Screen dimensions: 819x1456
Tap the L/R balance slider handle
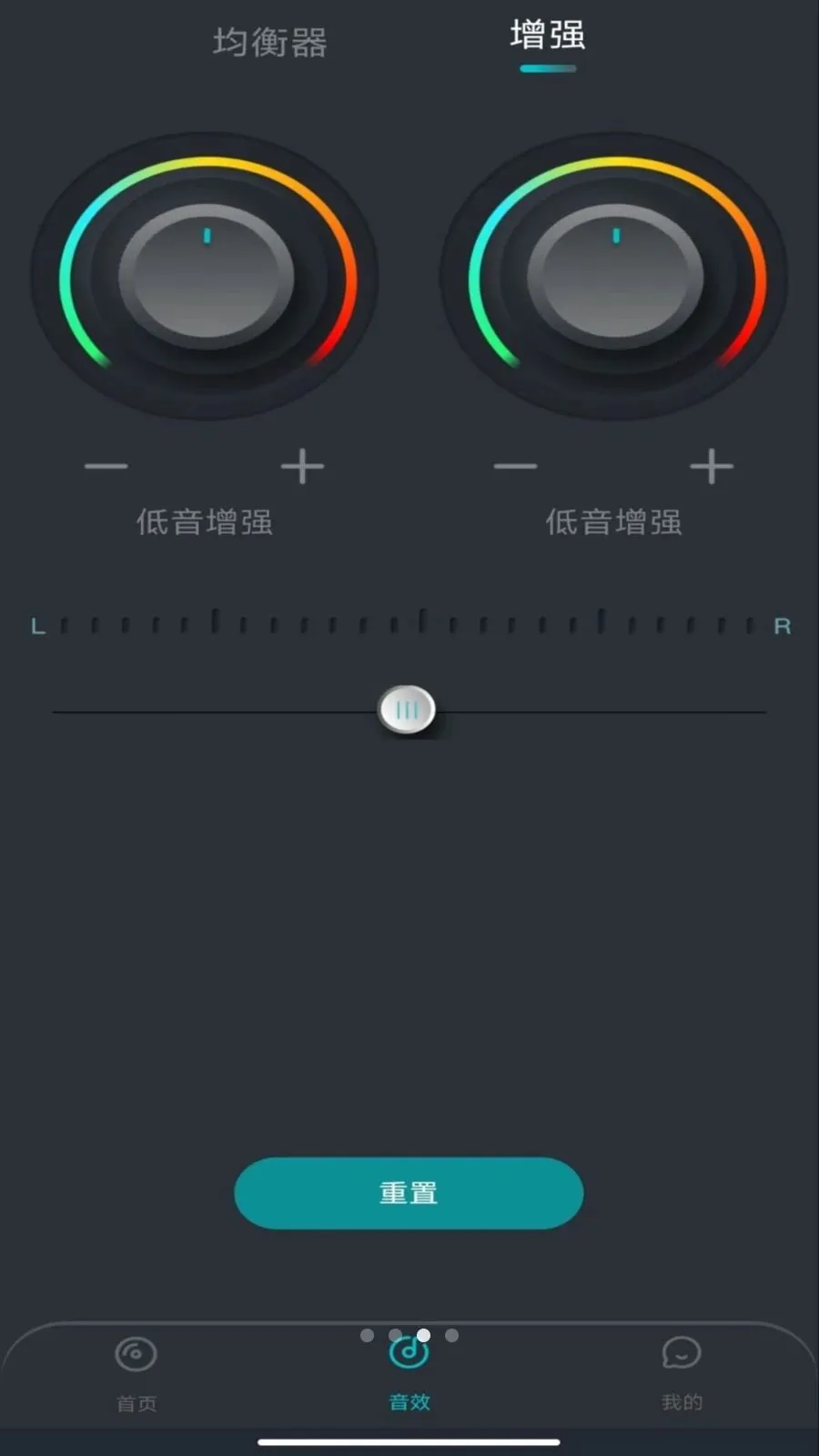point(407,710)
